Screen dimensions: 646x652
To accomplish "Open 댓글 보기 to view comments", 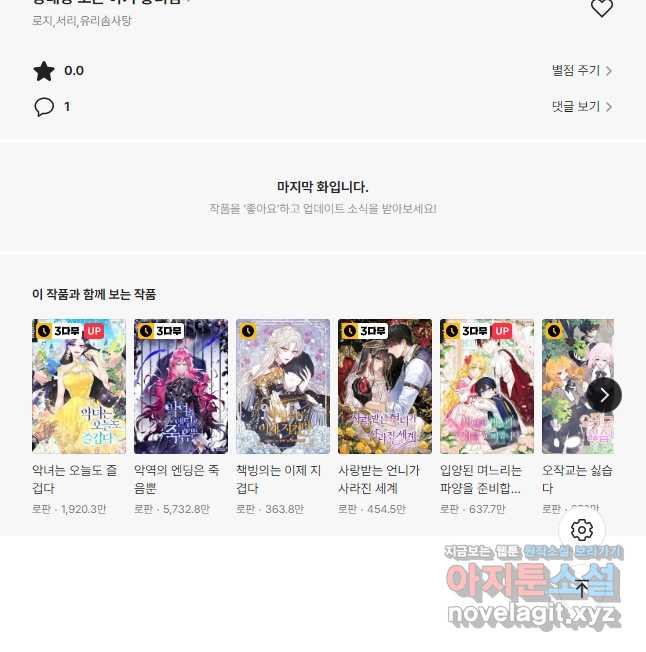I will (581, 107).
